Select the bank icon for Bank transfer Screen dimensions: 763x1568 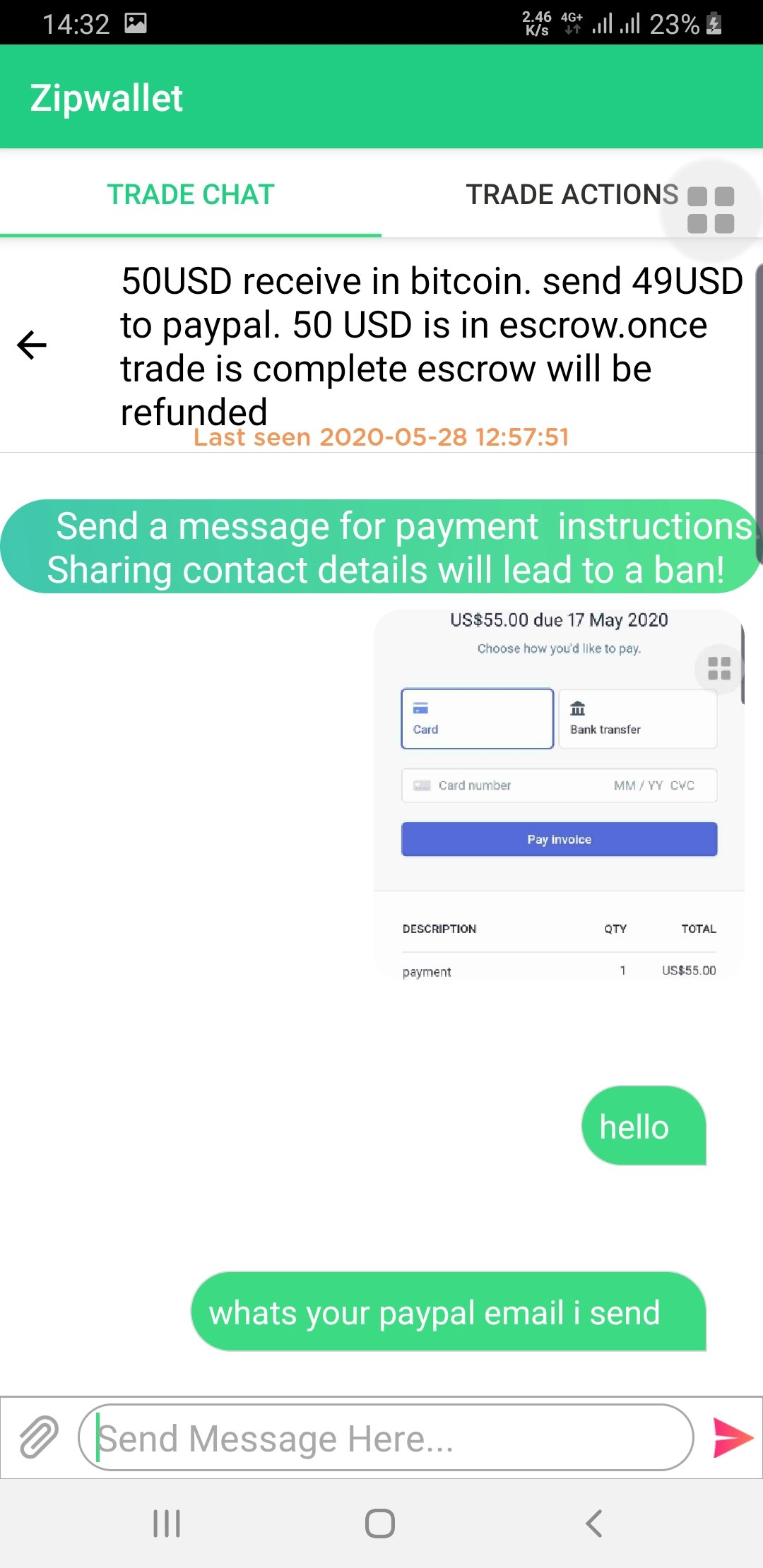click(x=578, y=707)
